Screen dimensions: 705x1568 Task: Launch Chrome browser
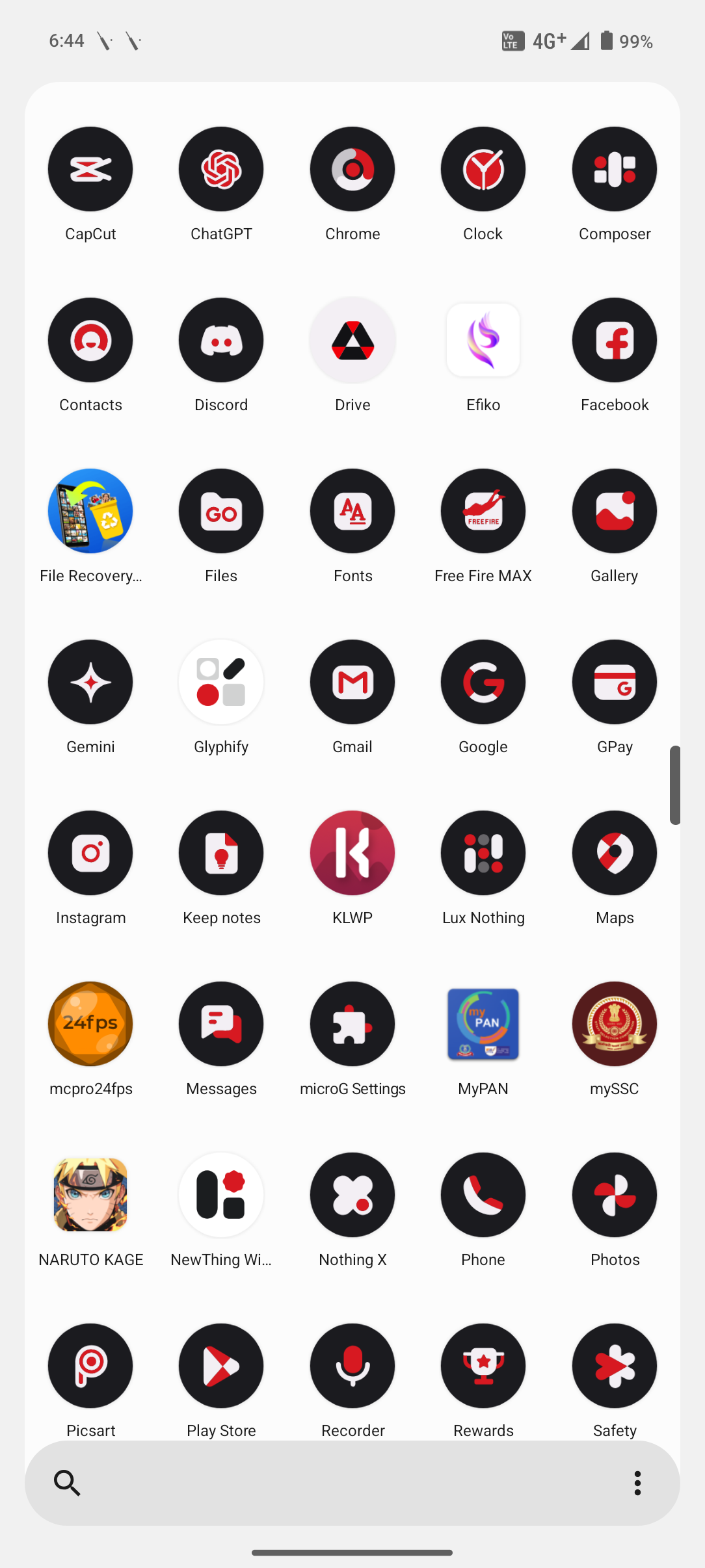(352, 170)
